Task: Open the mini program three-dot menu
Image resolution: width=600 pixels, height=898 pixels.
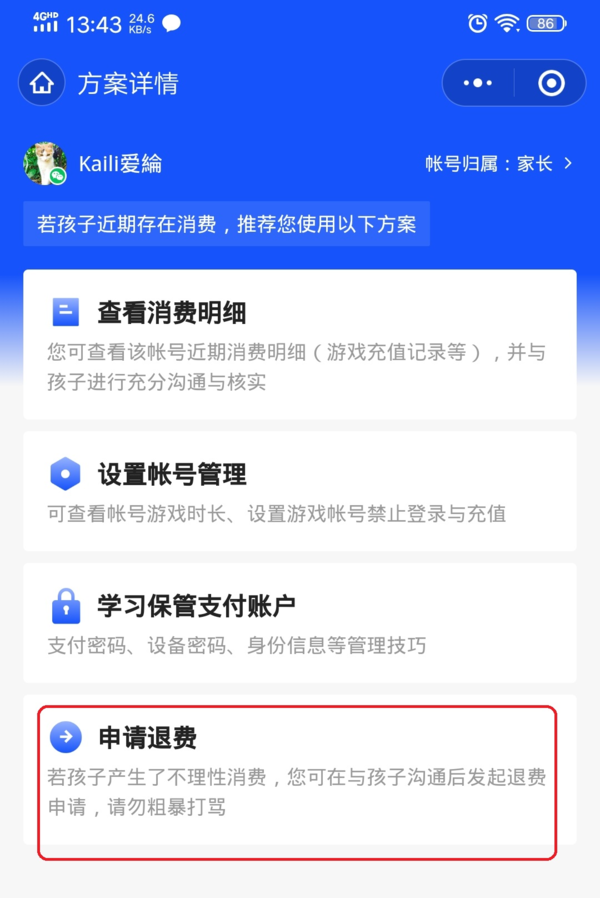Action: click(478, 83)
